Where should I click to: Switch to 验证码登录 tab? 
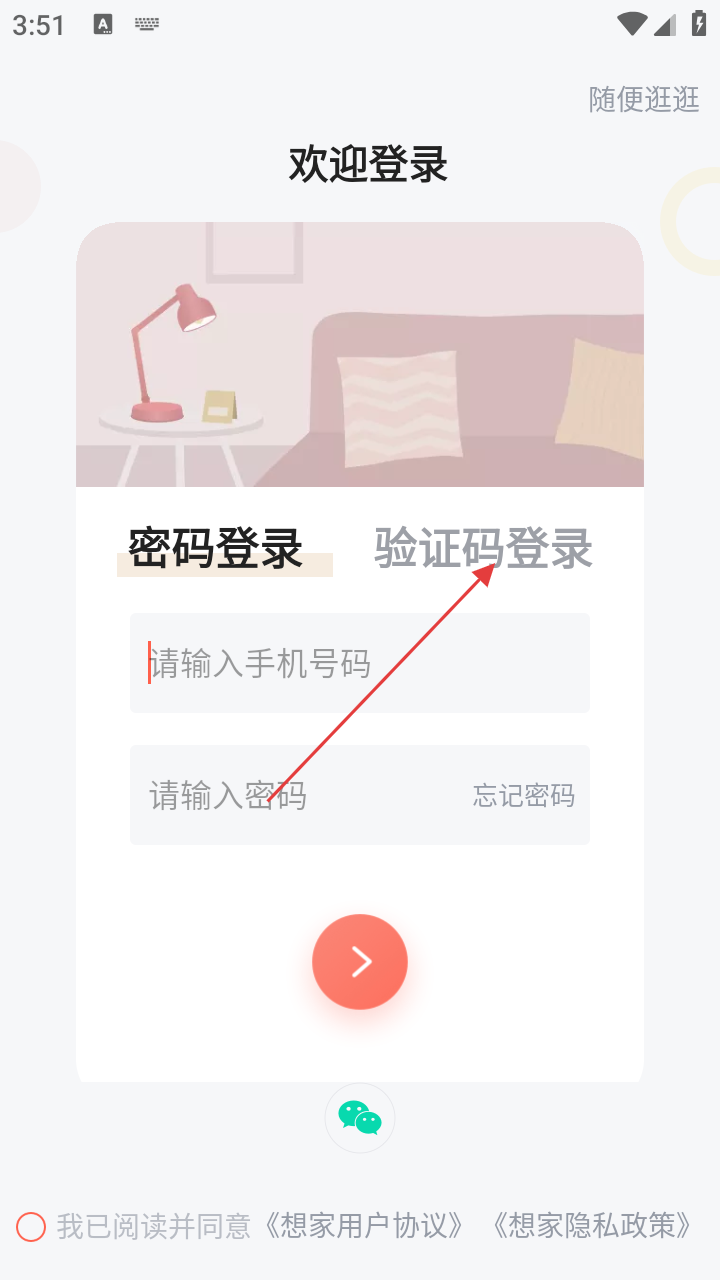tap(483, 548)
